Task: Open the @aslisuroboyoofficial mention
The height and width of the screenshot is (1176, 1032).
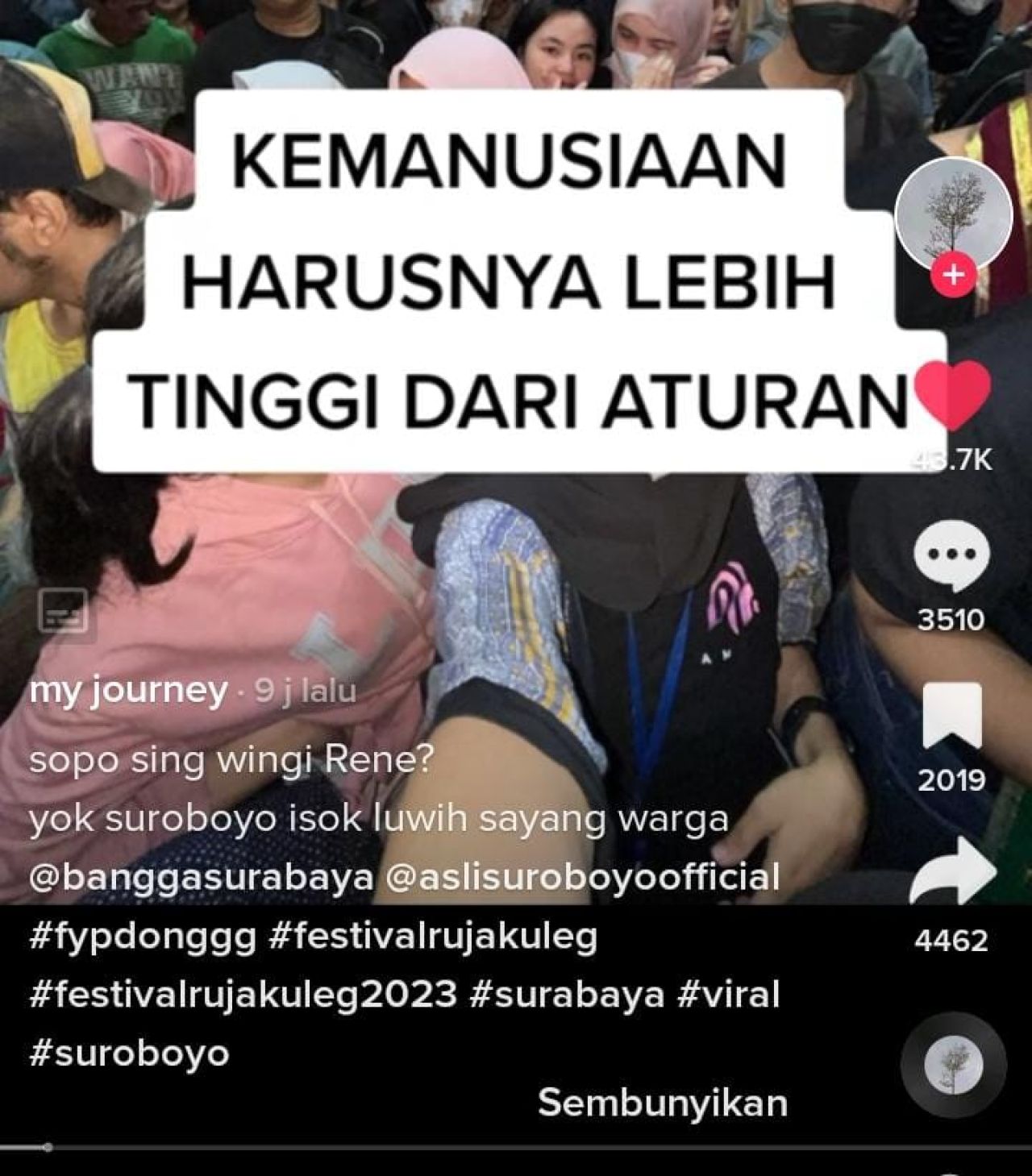Action: (x=583, y=877)
